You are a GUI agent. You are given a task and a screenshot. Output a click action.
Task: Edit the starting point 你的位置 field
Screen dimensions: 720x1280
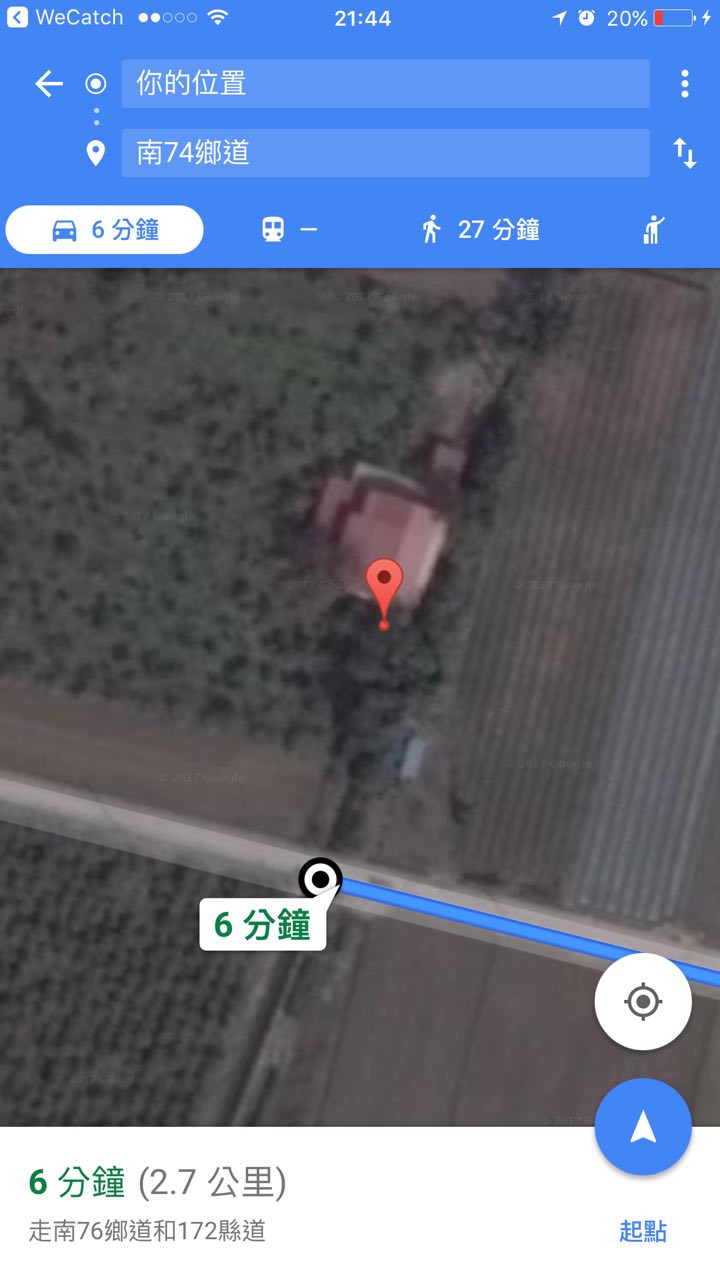[385, 84]
